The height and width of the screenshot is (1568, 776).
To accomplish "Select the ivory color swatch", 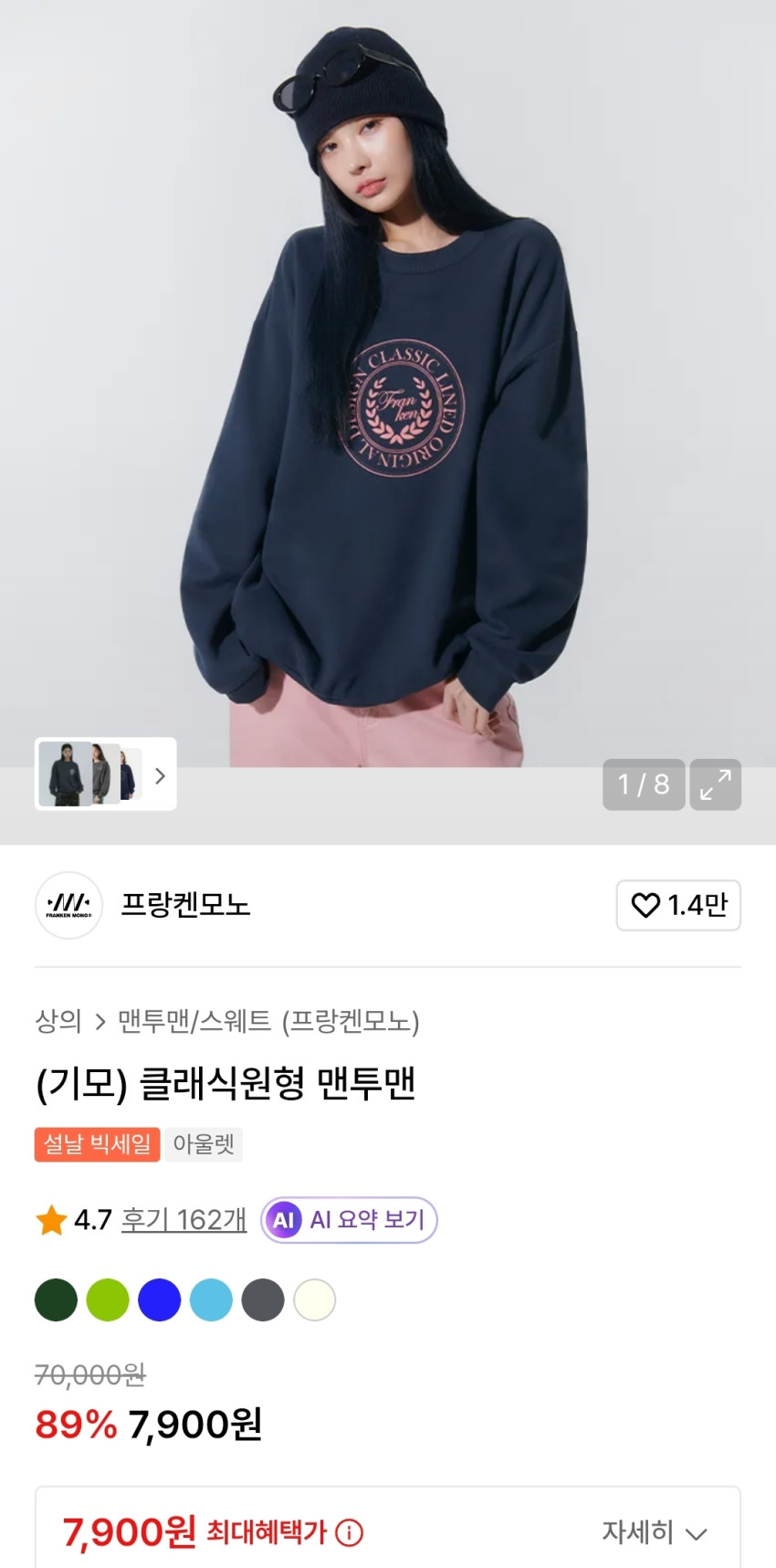I will (x=314, y=1300).
